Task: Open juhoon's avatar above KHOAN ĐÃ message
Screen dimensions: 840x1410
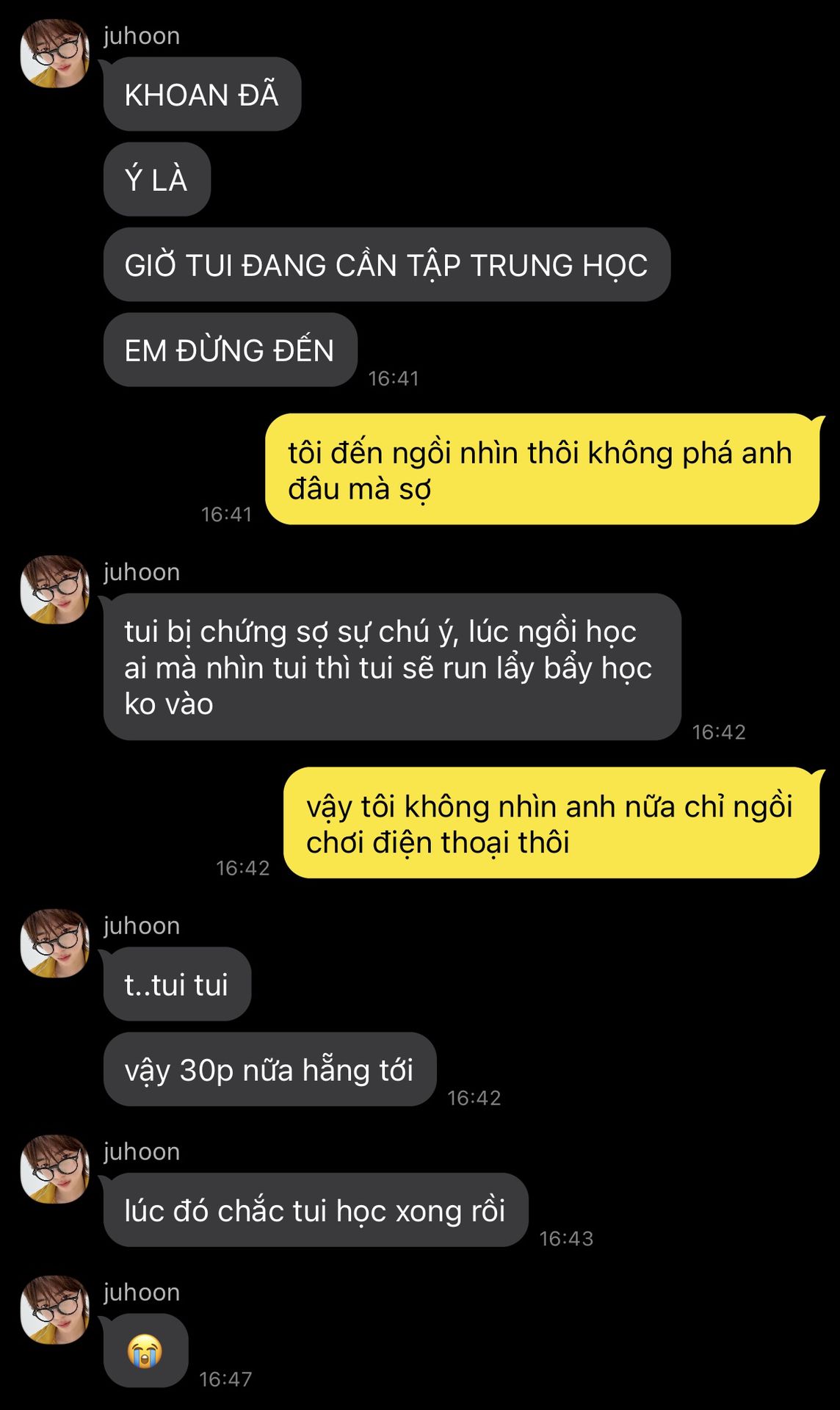Action: [x=54, y=54]
